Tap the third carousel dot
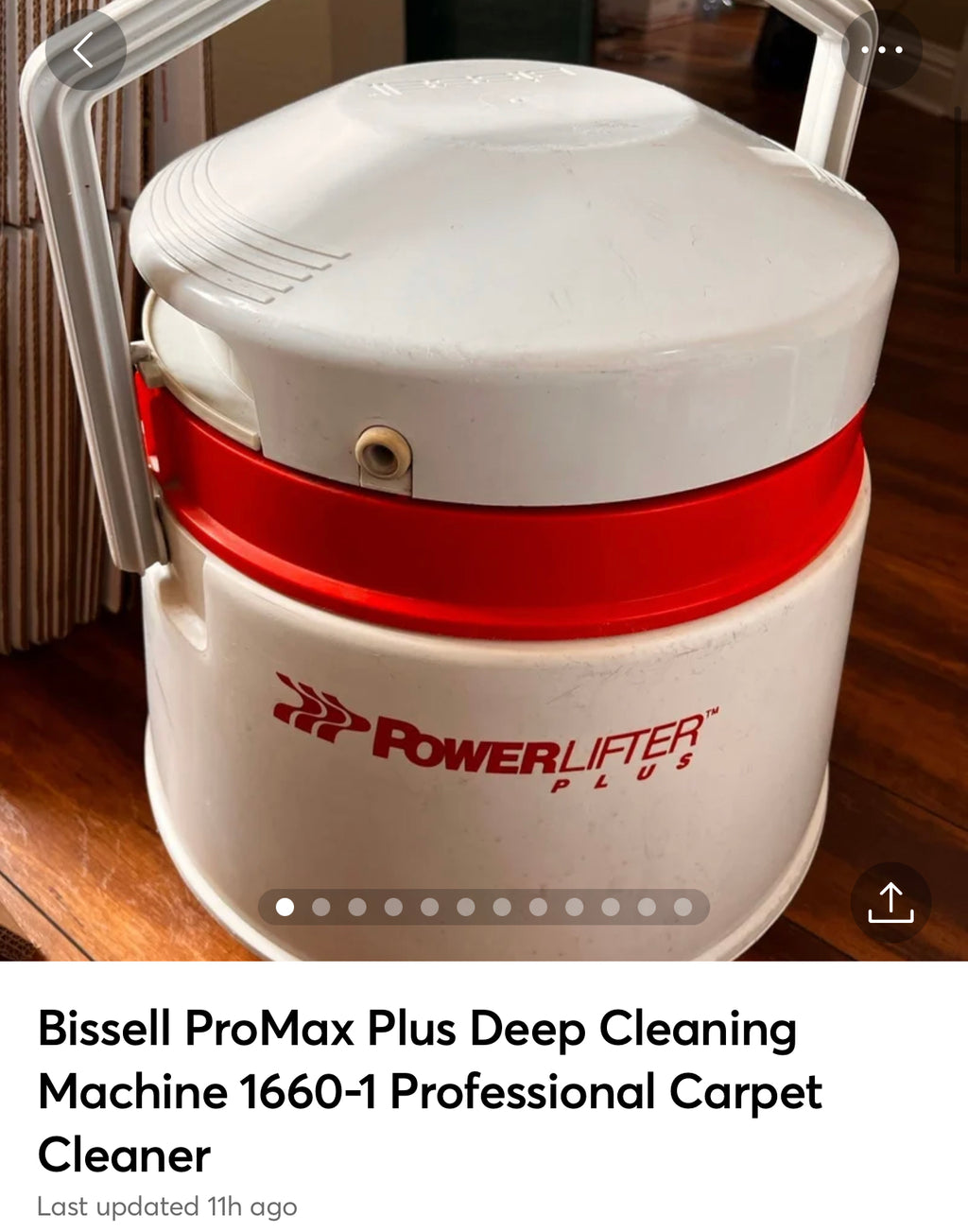The width and height of the screenshot is (968, 1232). [356, 909]
